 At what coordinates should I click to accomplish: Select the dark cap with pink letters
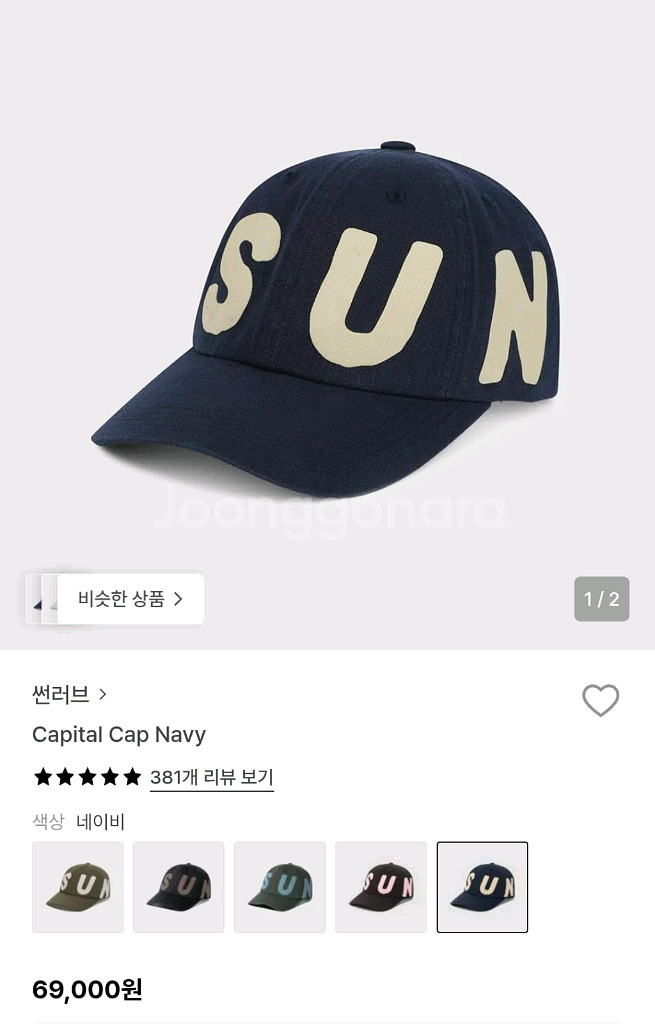pyautogui.click(x=381, y=887)
